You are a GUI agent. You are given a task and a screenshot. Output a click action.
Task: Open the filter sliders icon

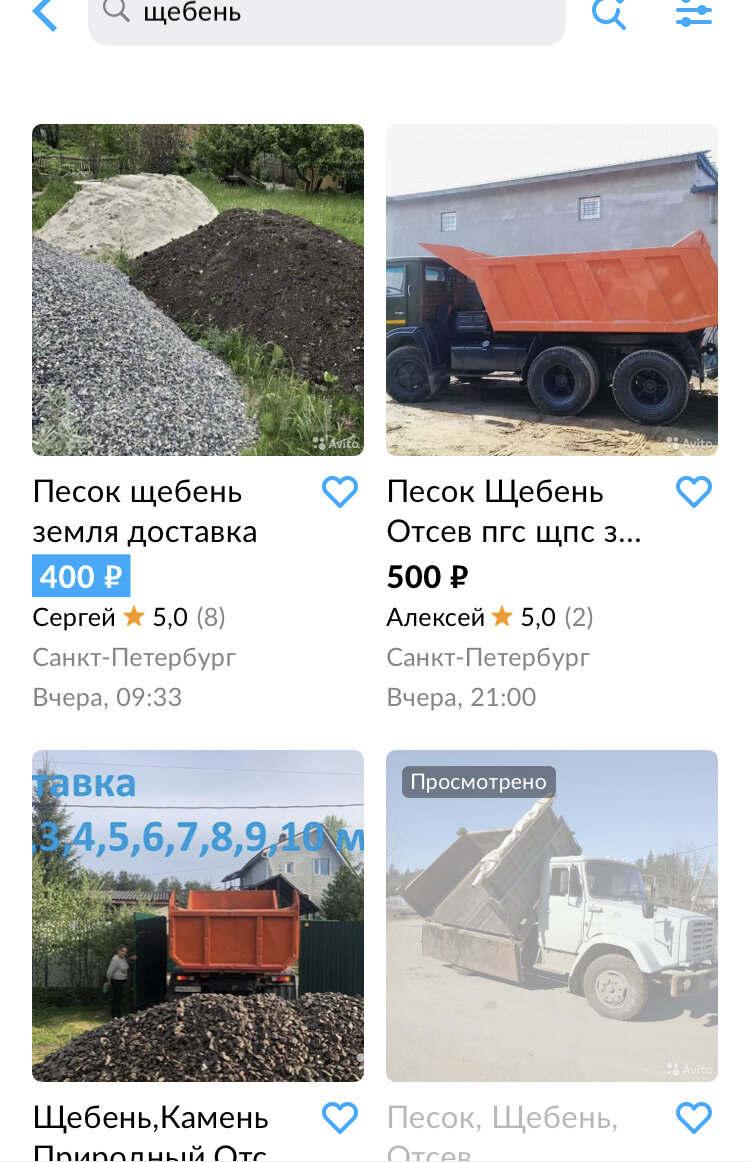(x=693, y=14)
